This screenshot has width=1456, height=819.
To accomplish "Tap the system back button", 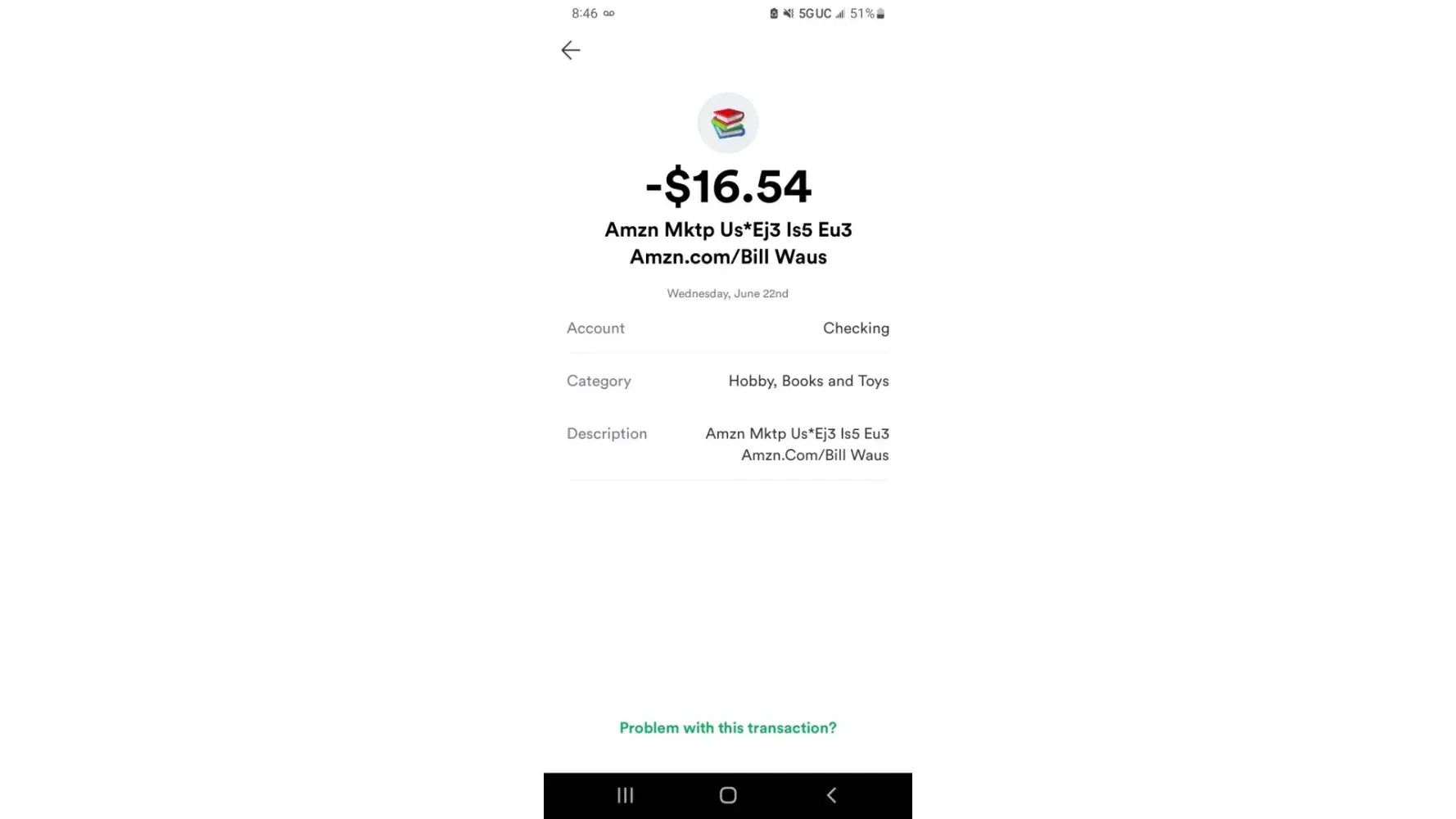I will [x=831, y=795].
